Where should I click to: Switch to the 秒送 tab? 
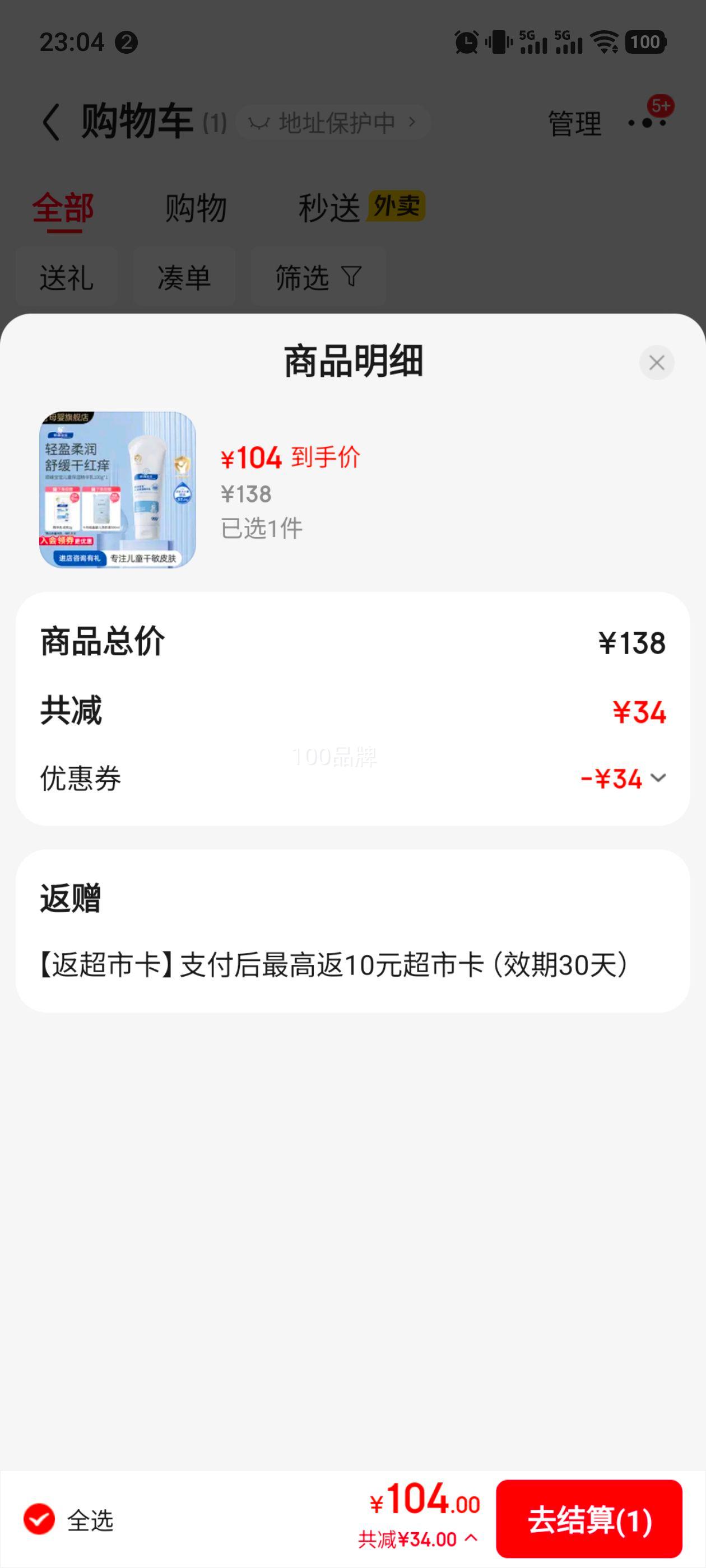(329, 207)
